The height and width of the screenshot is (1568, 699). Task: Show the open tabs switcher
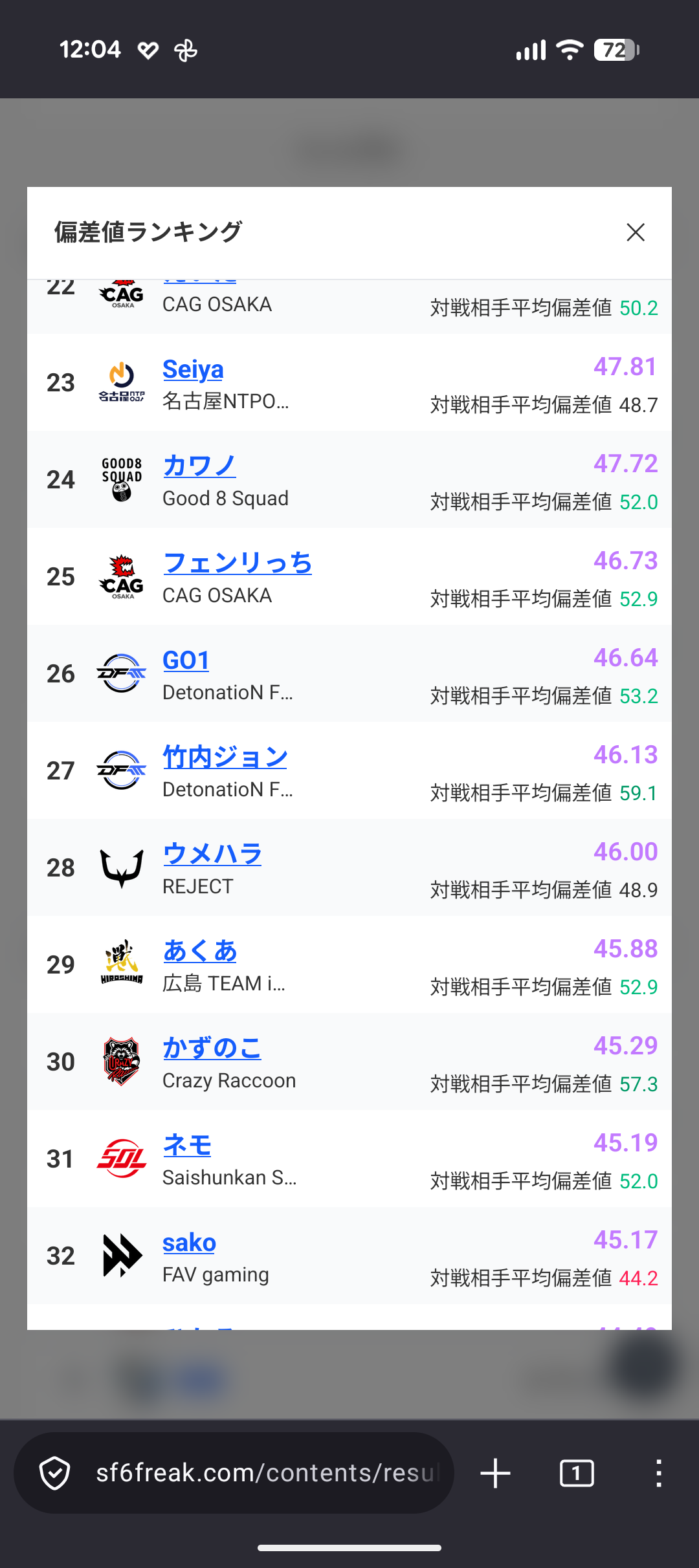[x=576, y=1474]
